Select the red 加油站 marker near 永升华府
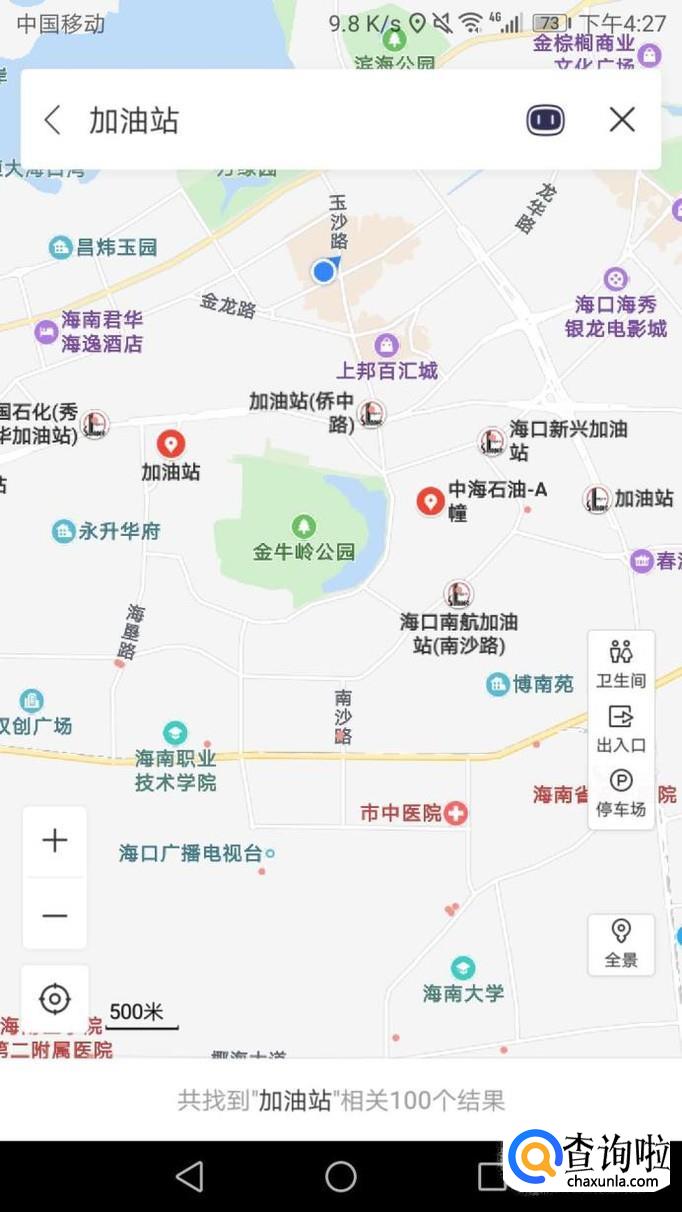 171,443
